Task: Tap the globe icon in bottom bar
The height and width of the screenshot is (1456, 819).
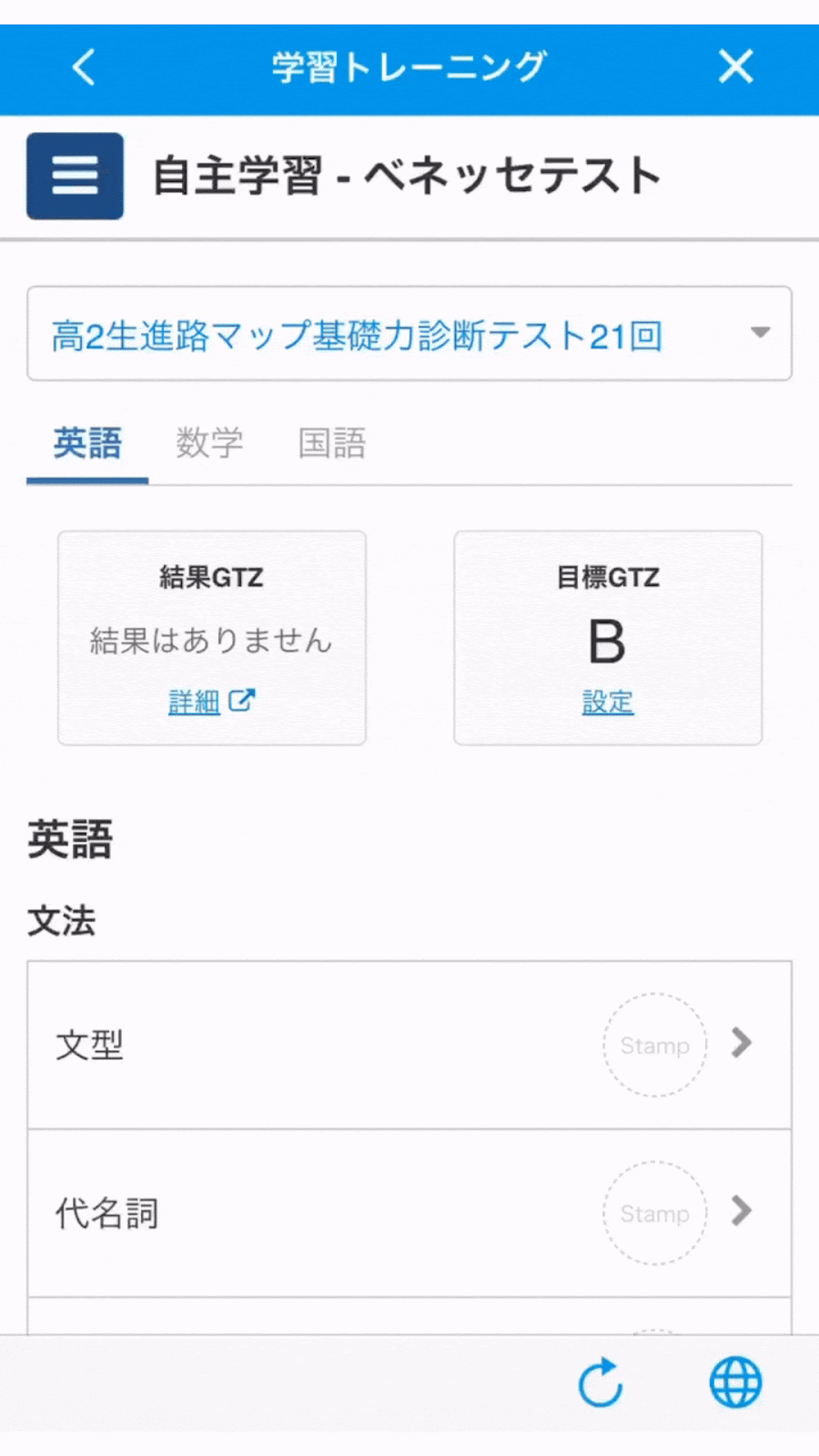Action: pyautogui.click(x=735, y=1382)
